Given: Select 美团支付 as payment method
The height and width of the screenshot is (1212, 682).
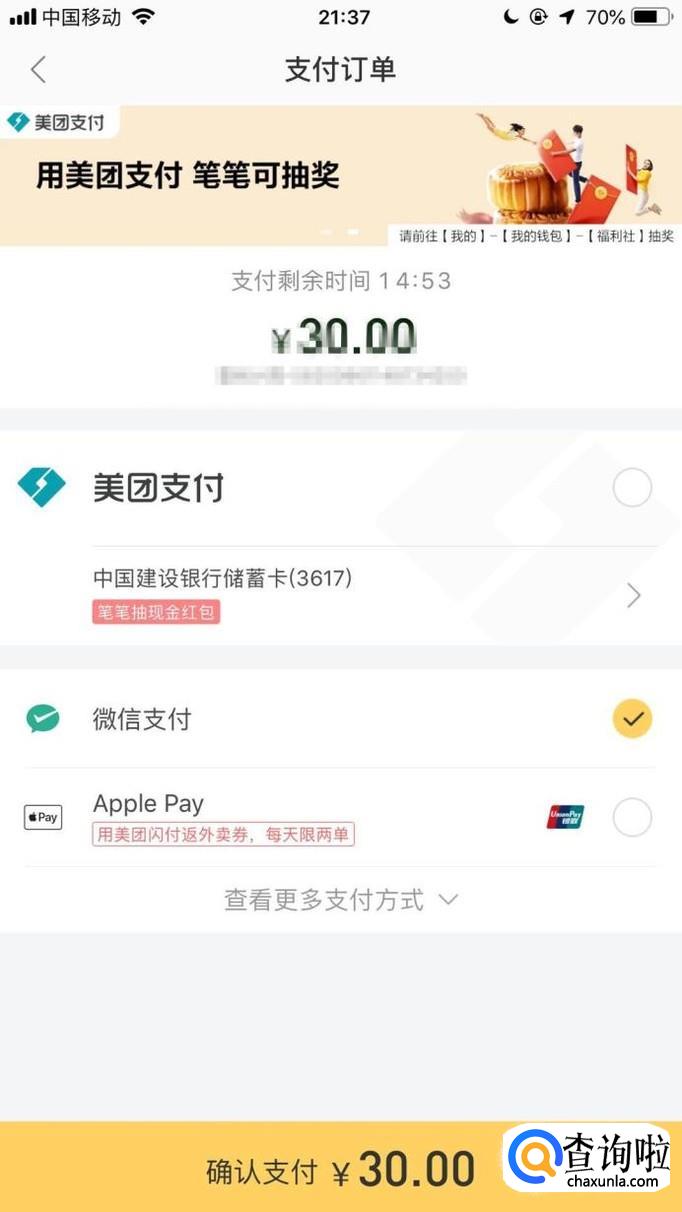Looking at the screenshot, I should tap(631, 488).
